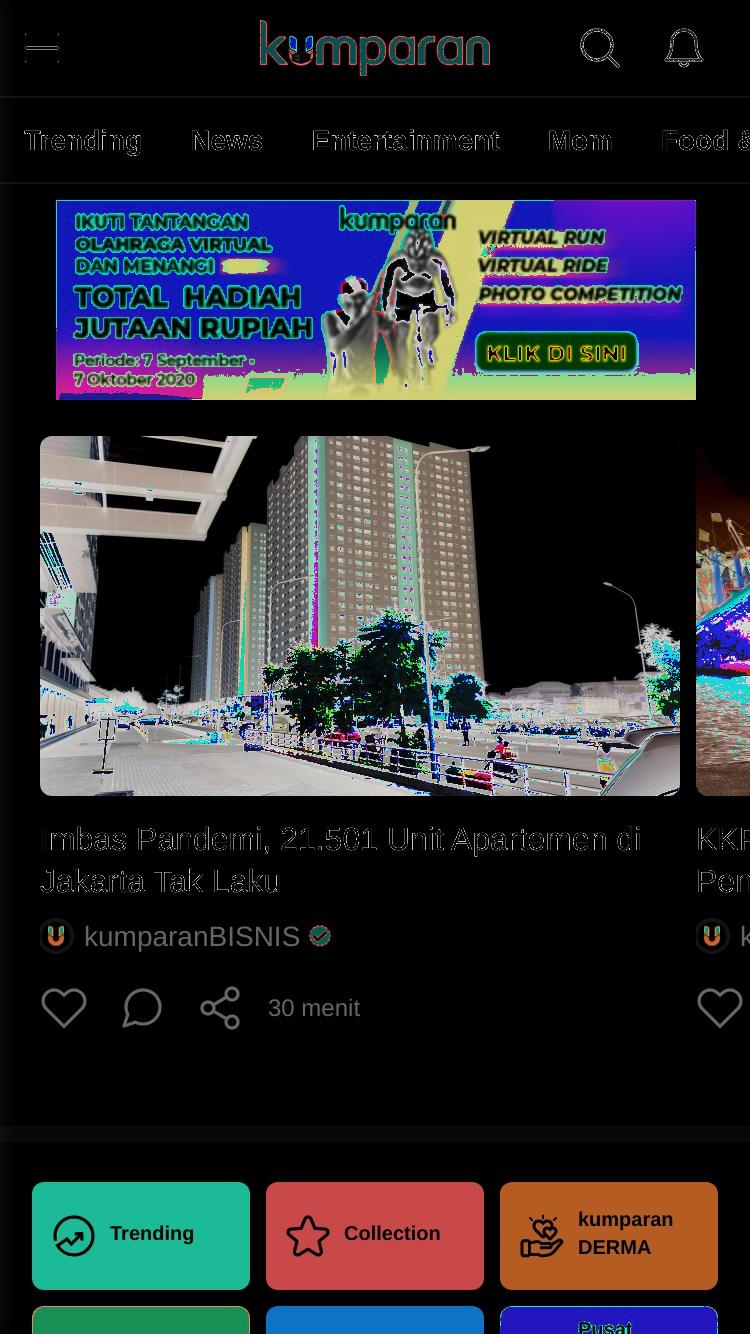The height and width of the screenshot is (1334, 750).
Task: Switch to the Trending tab
Action: click(83, 140)
